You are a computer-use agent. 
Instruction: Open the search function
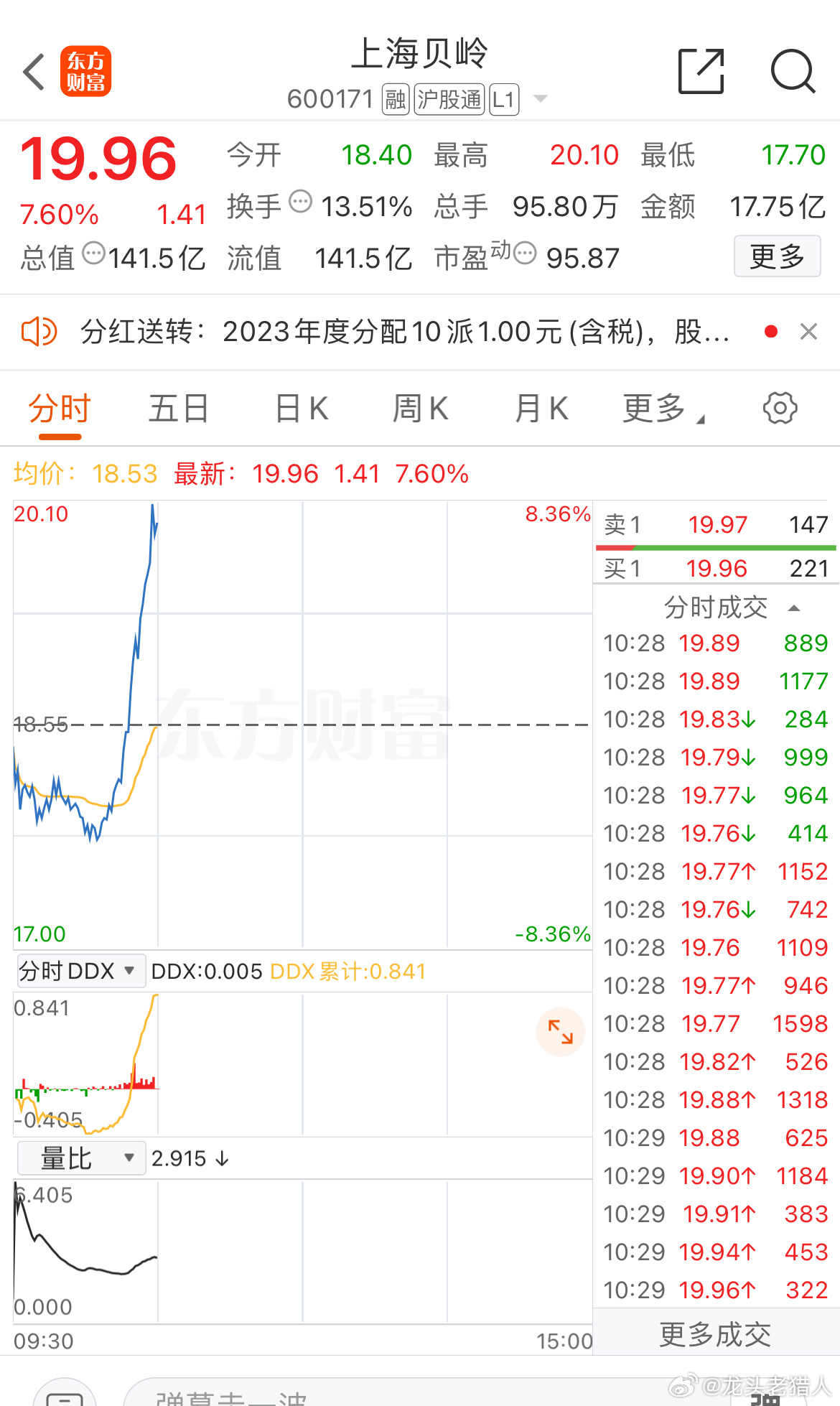792,72
